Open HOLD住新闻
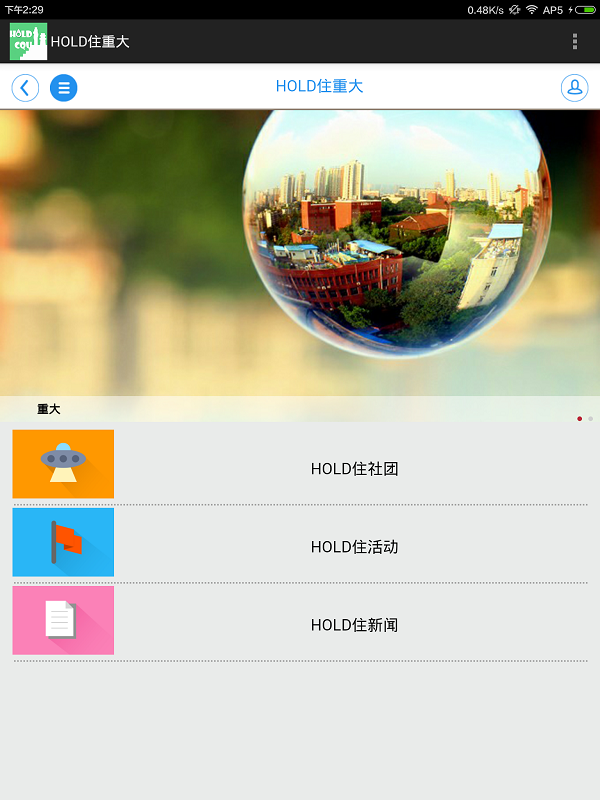600x800 pixels. (300, 624)
